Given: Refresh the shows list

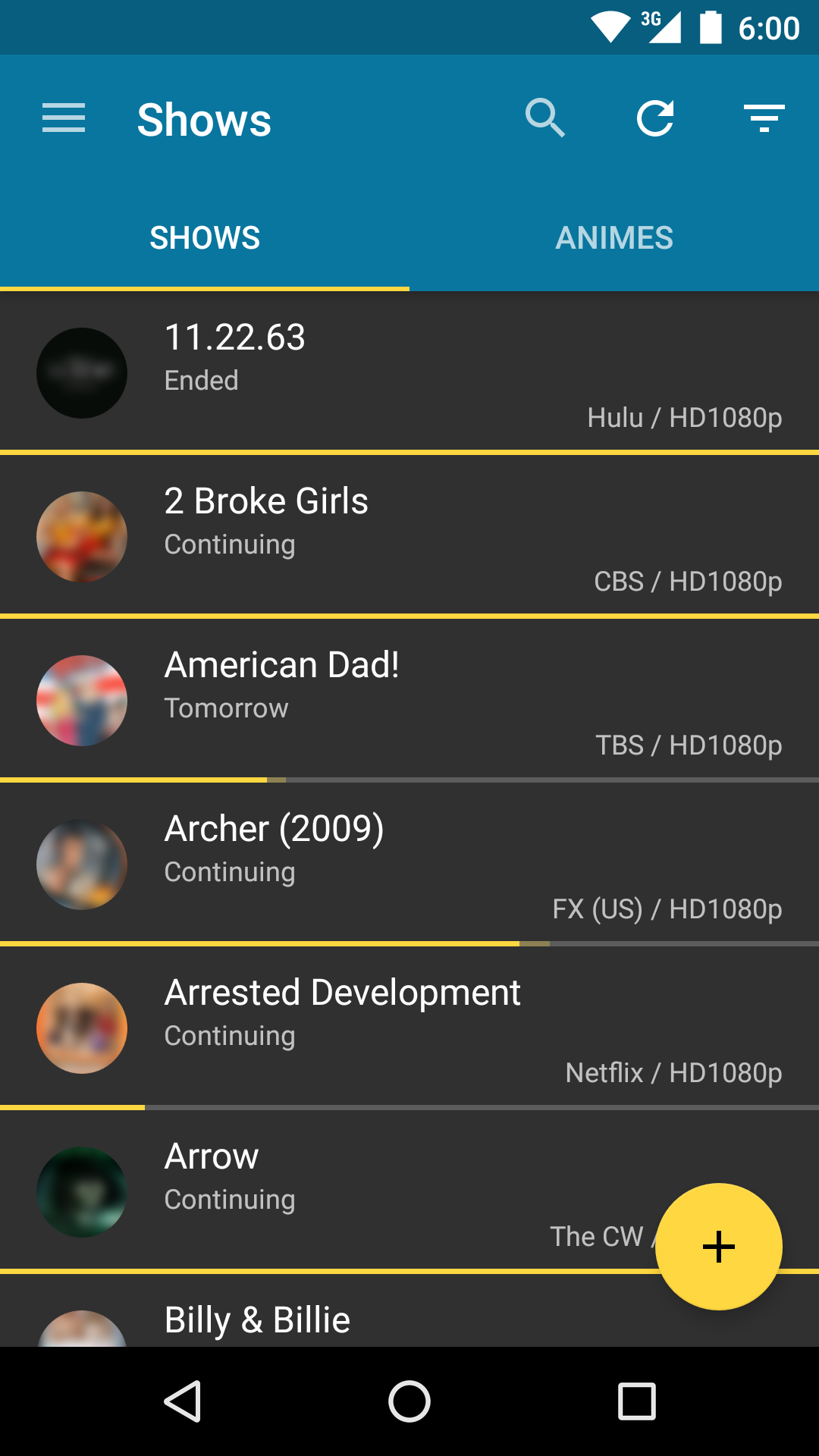Looking at the screenshot, I should click(x=655, y=119).
